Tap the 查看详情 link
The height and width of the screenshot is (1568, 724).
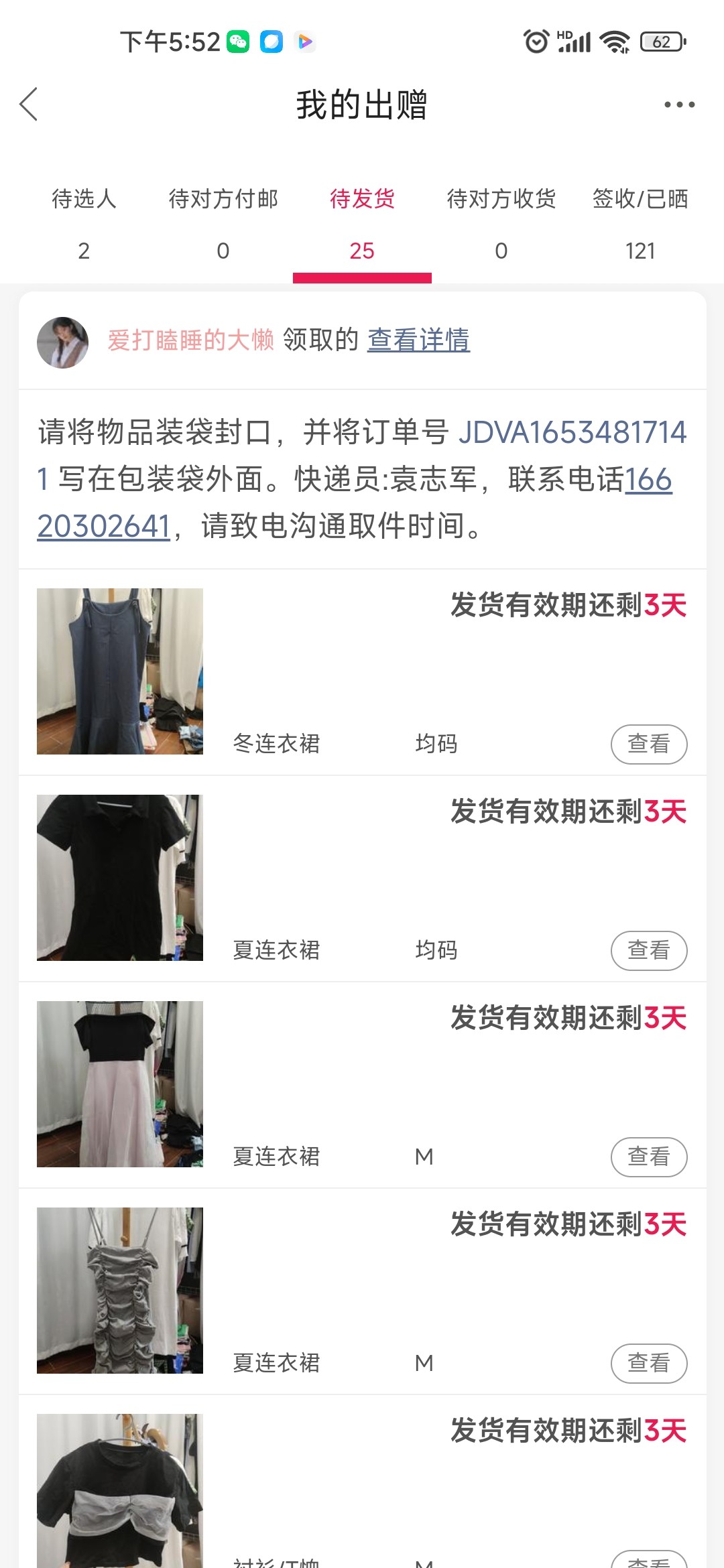click(418, 340)
